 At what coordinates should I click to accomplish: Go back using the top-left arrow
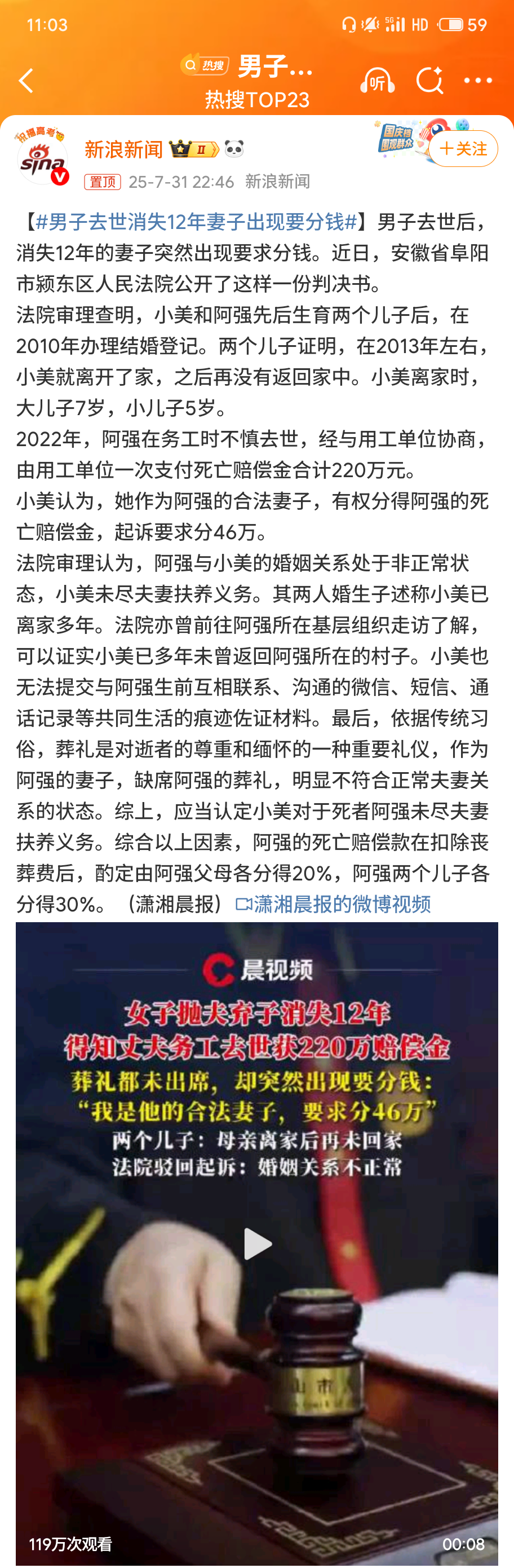(25, 80)
